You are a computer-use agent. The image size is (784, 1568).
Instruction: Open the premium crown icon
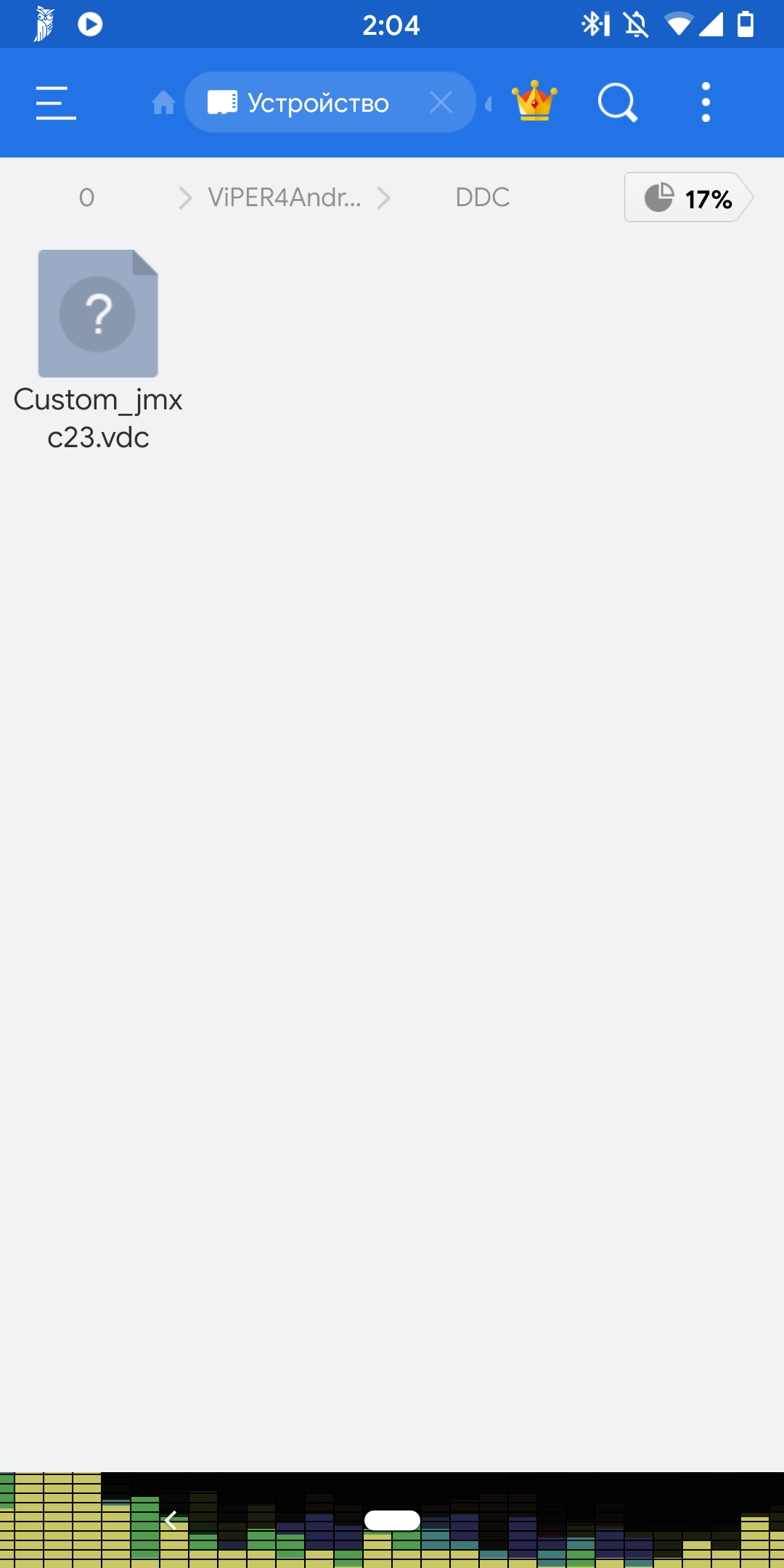(x=534, y=102)
